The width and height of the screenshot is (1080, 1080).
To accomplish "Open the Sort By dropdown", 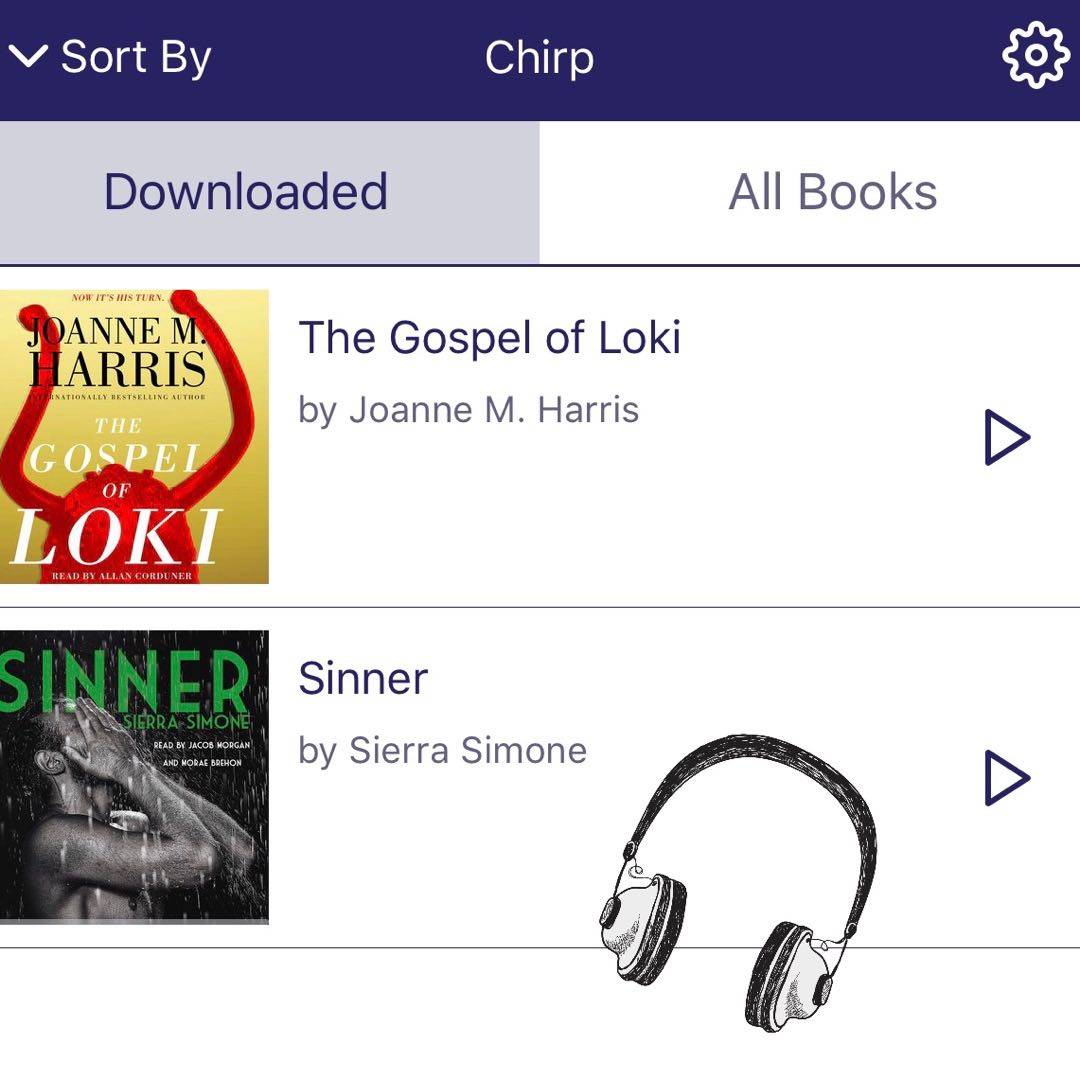I will [110, 57].
